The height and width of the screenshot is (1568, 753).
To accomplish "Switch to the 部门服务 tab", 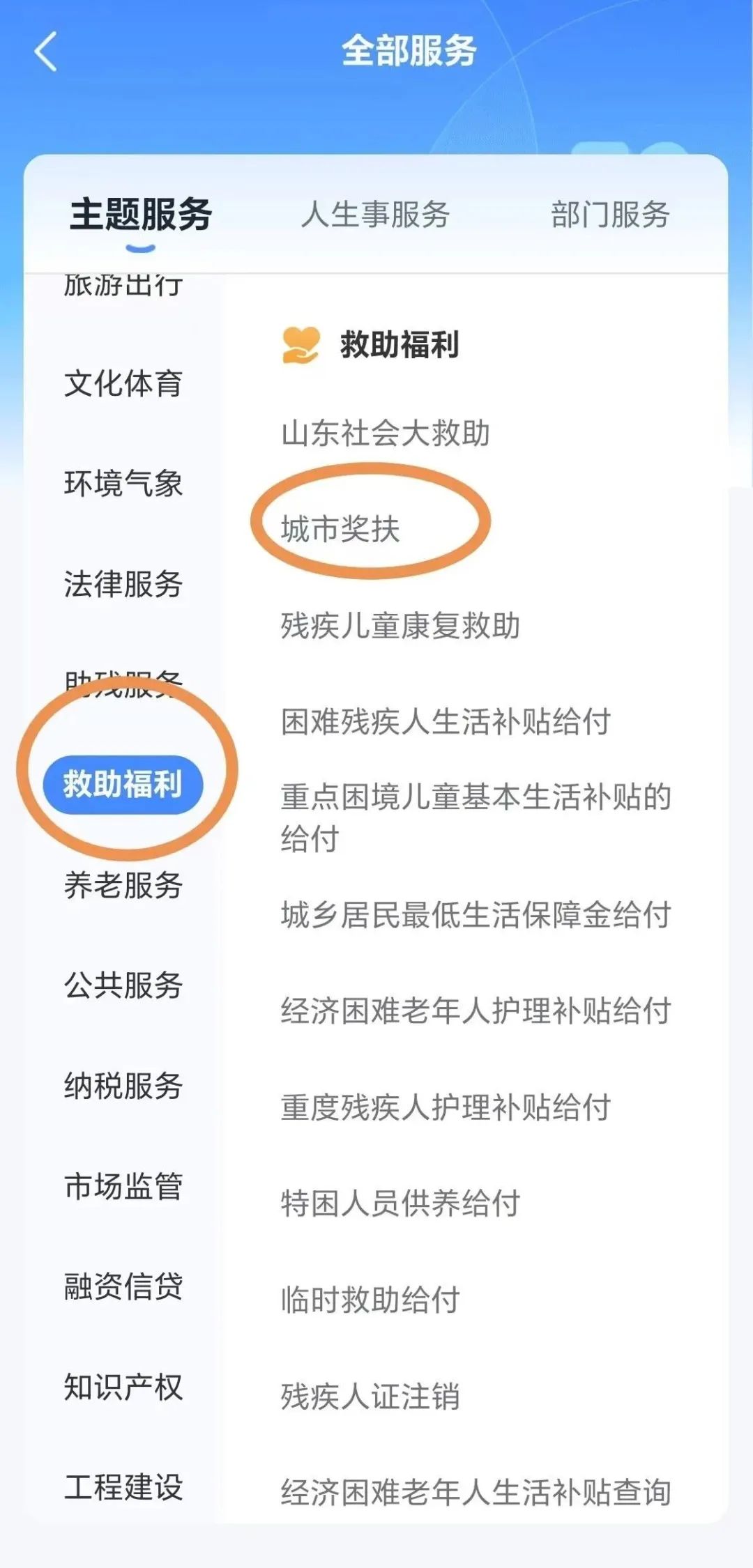I will click(x=610, y=214).
